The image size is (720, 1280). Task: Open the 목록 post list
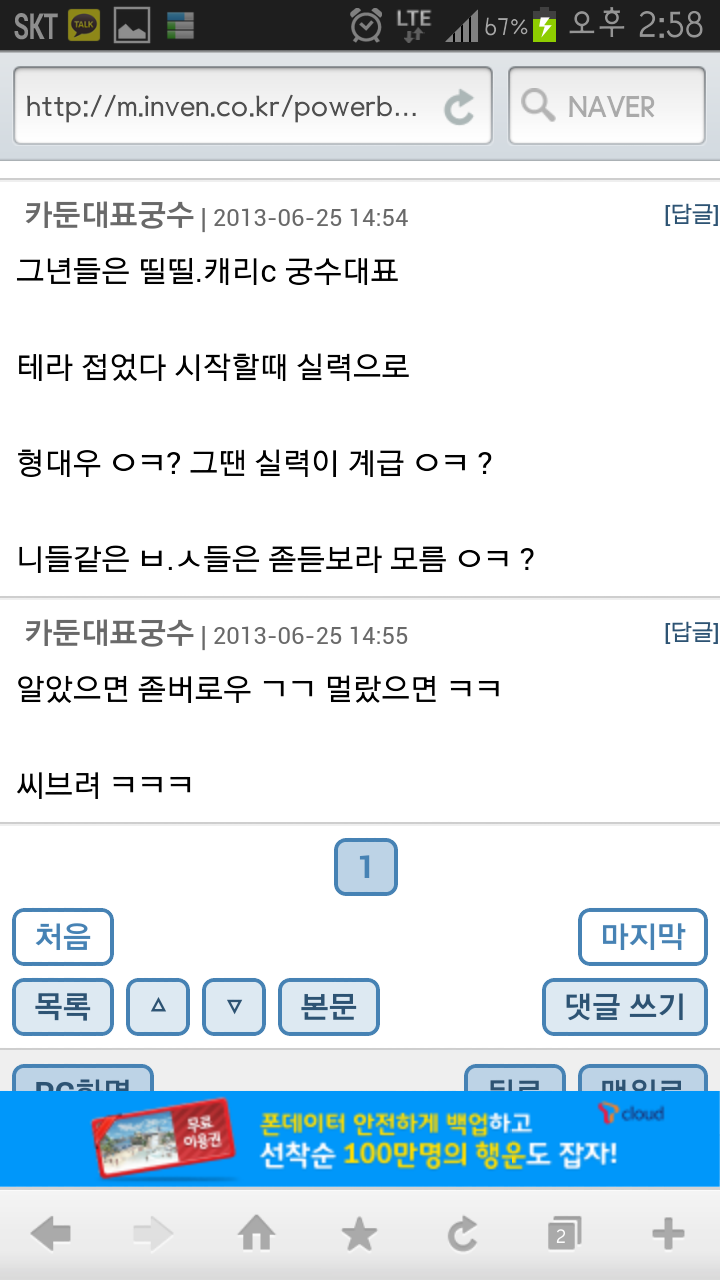62,1007
